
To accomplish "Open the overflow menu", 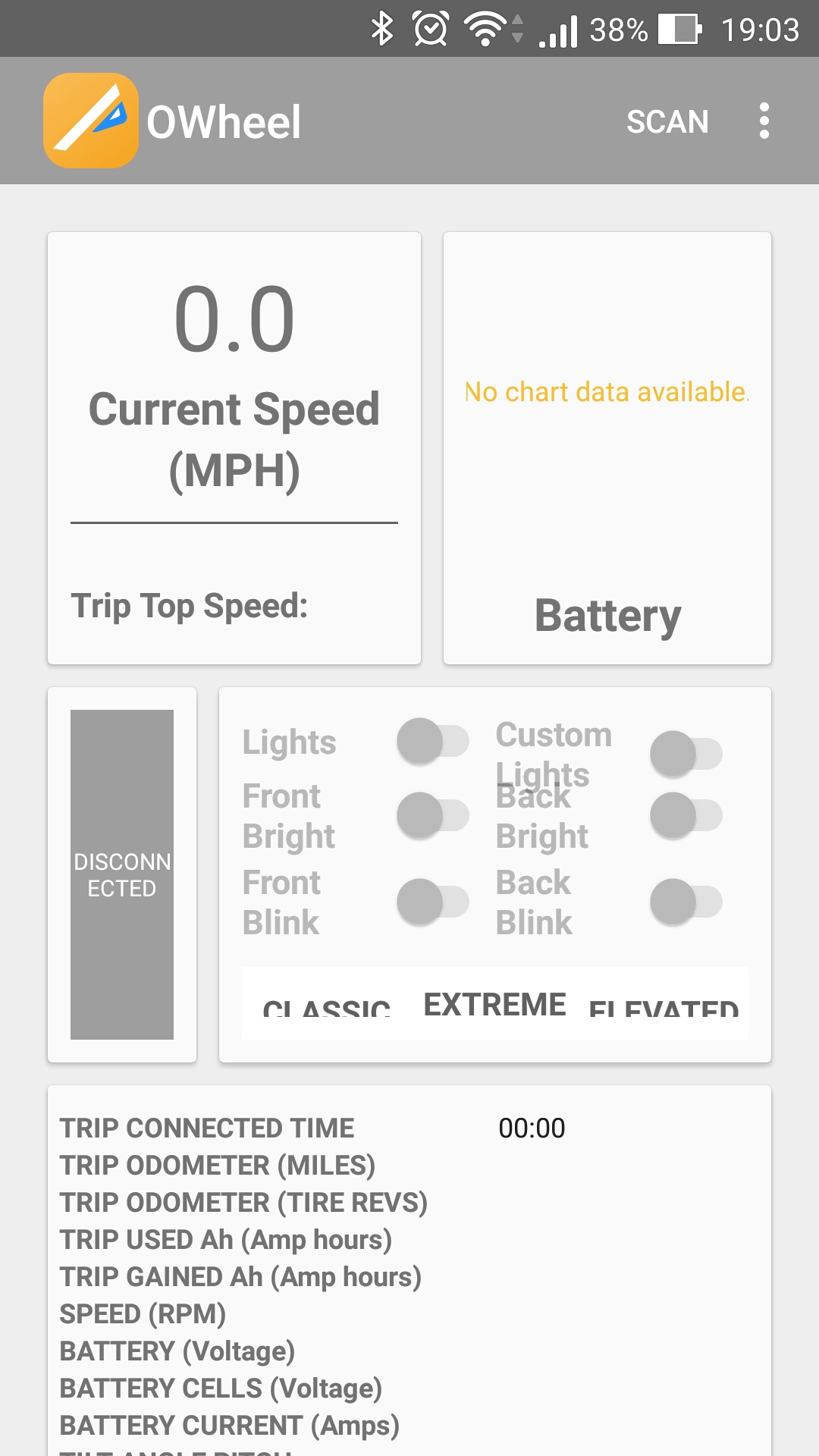I will [x=764, y=121].
